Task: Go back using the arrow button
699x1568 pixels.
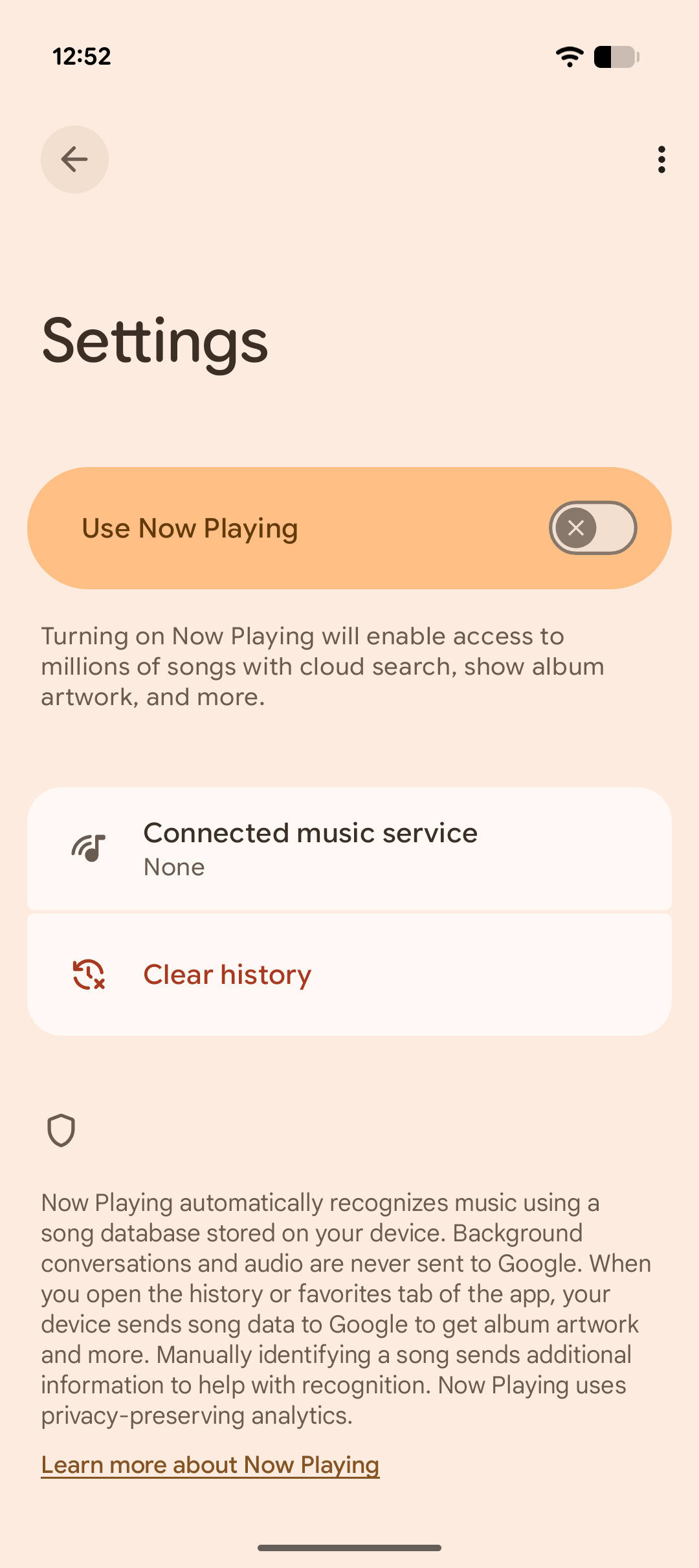Action: (74, 159)
